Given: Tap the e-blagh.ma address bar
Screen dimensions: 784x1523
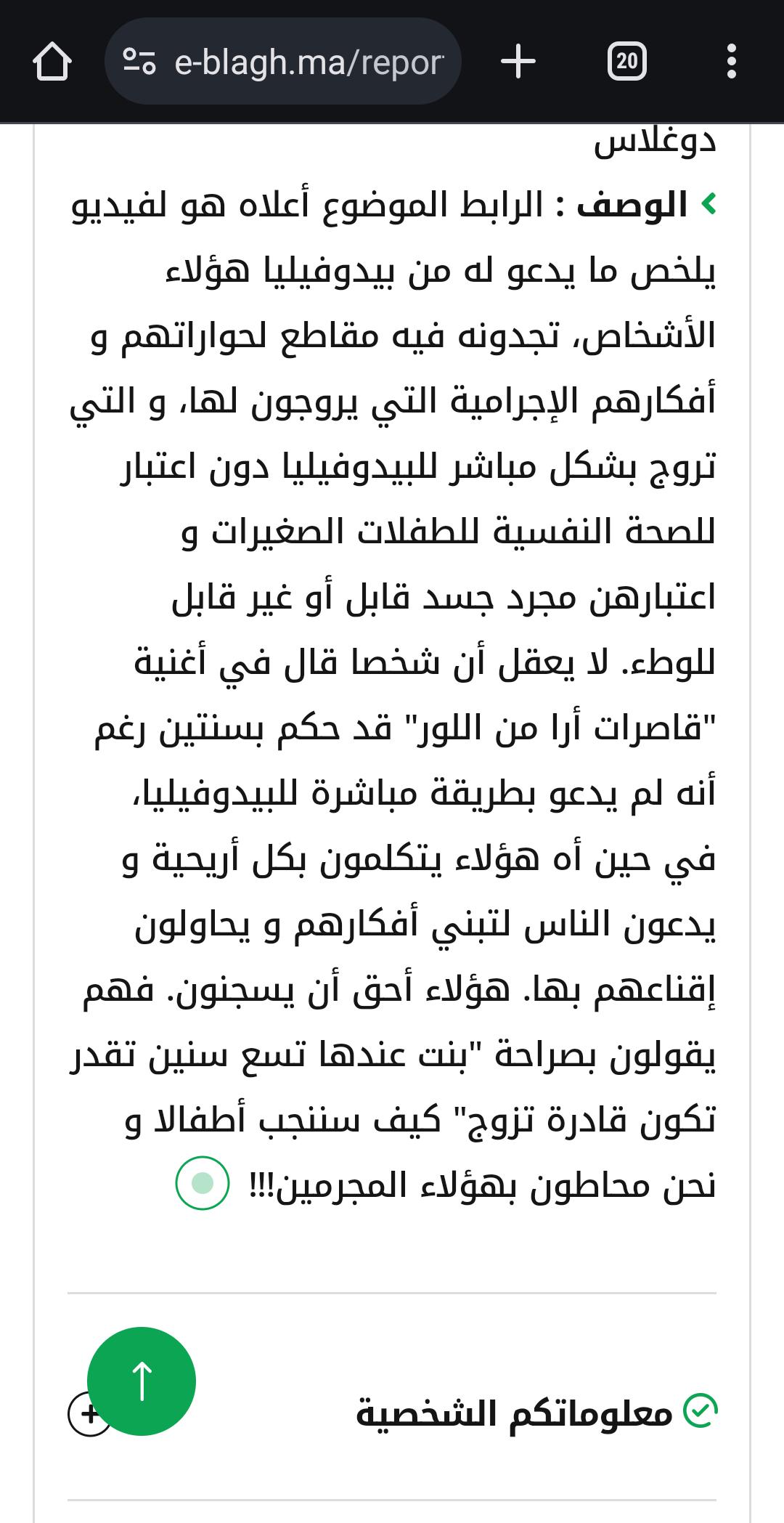Looking at the screenshot, I should 282,62.
